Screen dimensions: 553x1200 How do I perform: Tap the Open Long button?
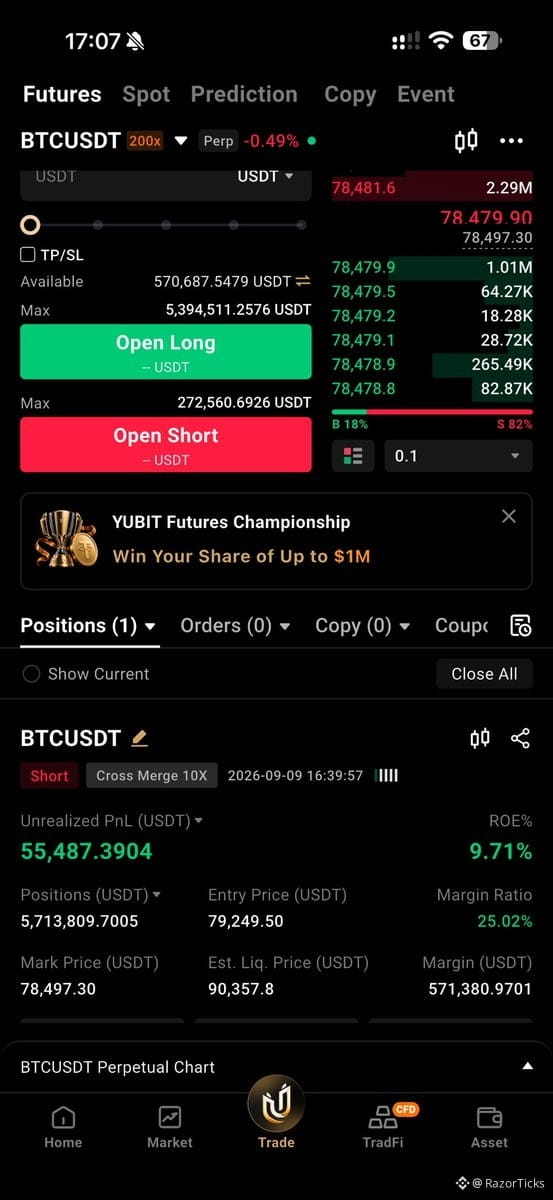(166, 351)
